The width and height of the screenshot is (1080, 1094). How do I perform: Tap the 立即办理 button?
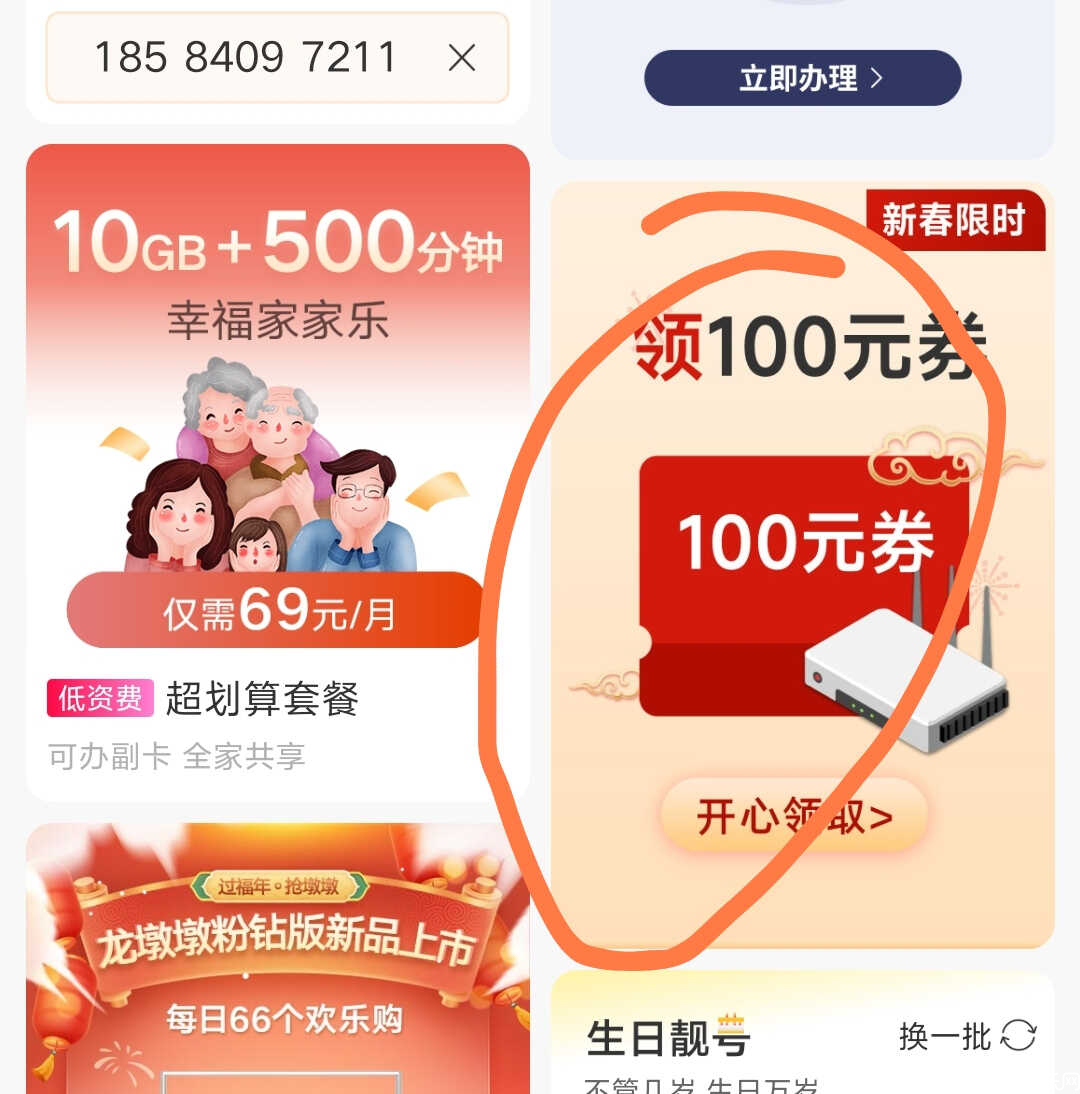point(802,78)
